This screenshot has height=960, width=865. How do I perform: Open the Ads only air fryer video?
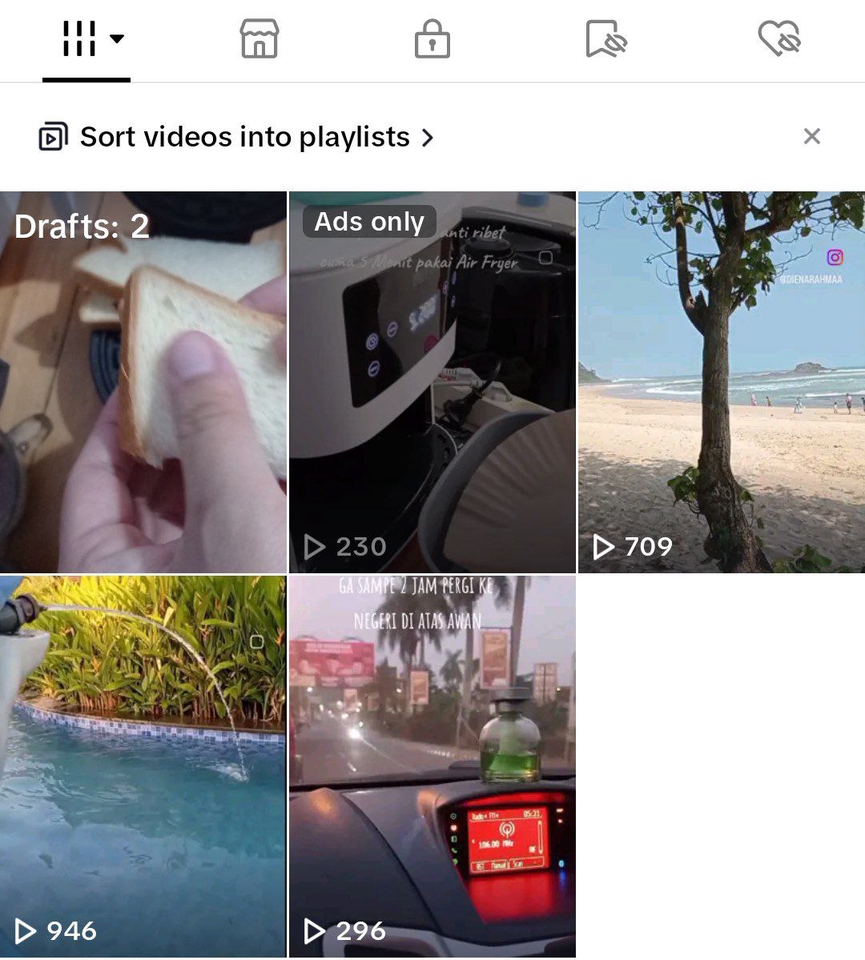[x=432, y=381]
